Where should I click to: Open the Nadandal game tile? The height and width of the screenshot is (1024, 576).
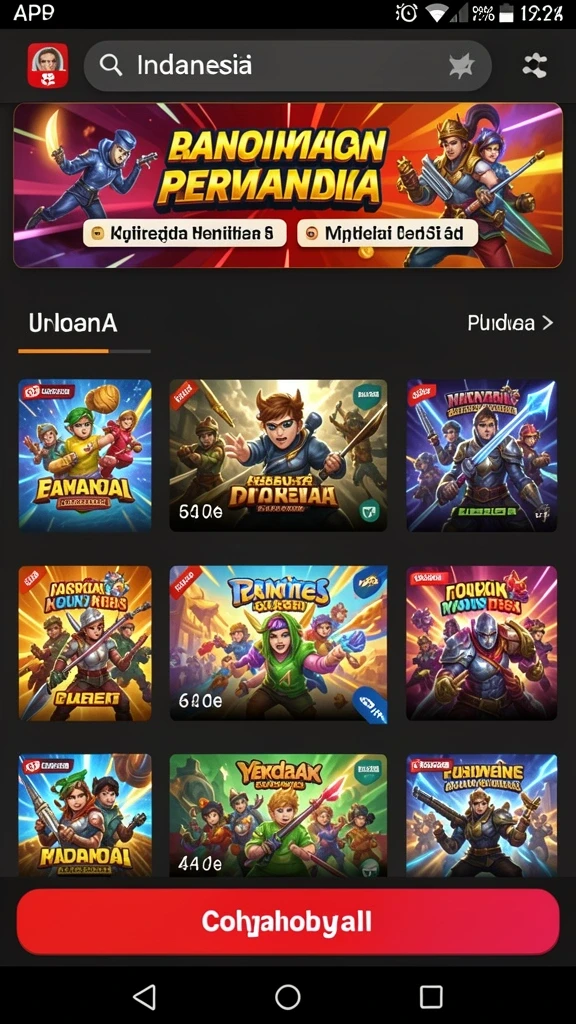pos(85,815)
